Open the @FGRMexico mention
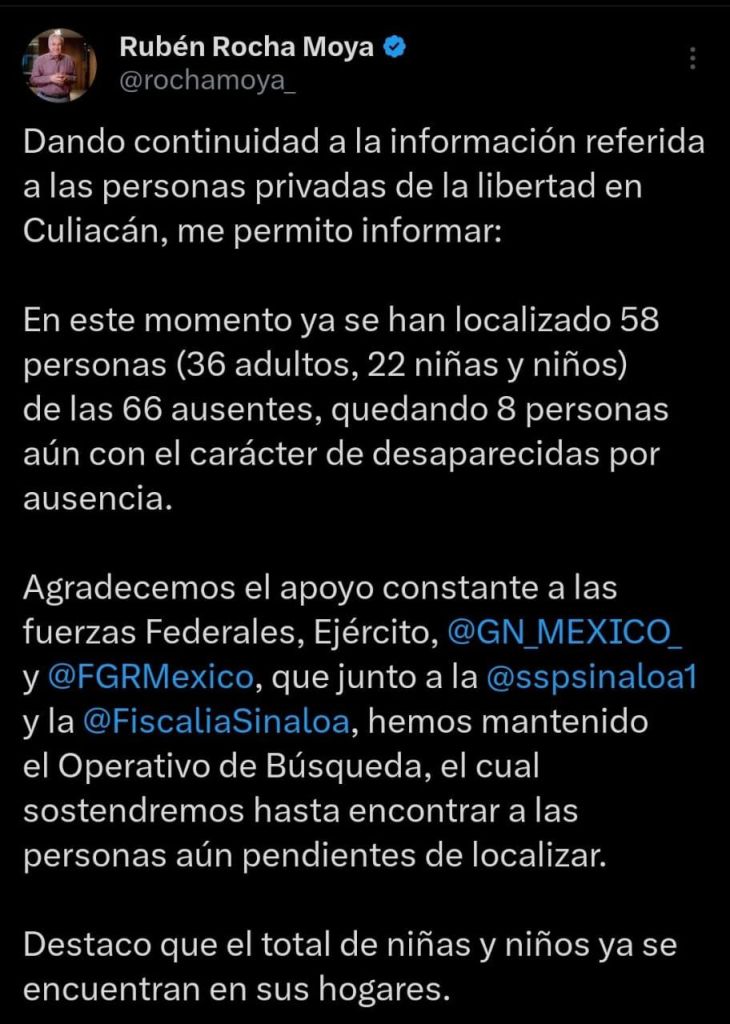Image resolution: width=730 pixels, height=1024 pixels. point(151,677)
